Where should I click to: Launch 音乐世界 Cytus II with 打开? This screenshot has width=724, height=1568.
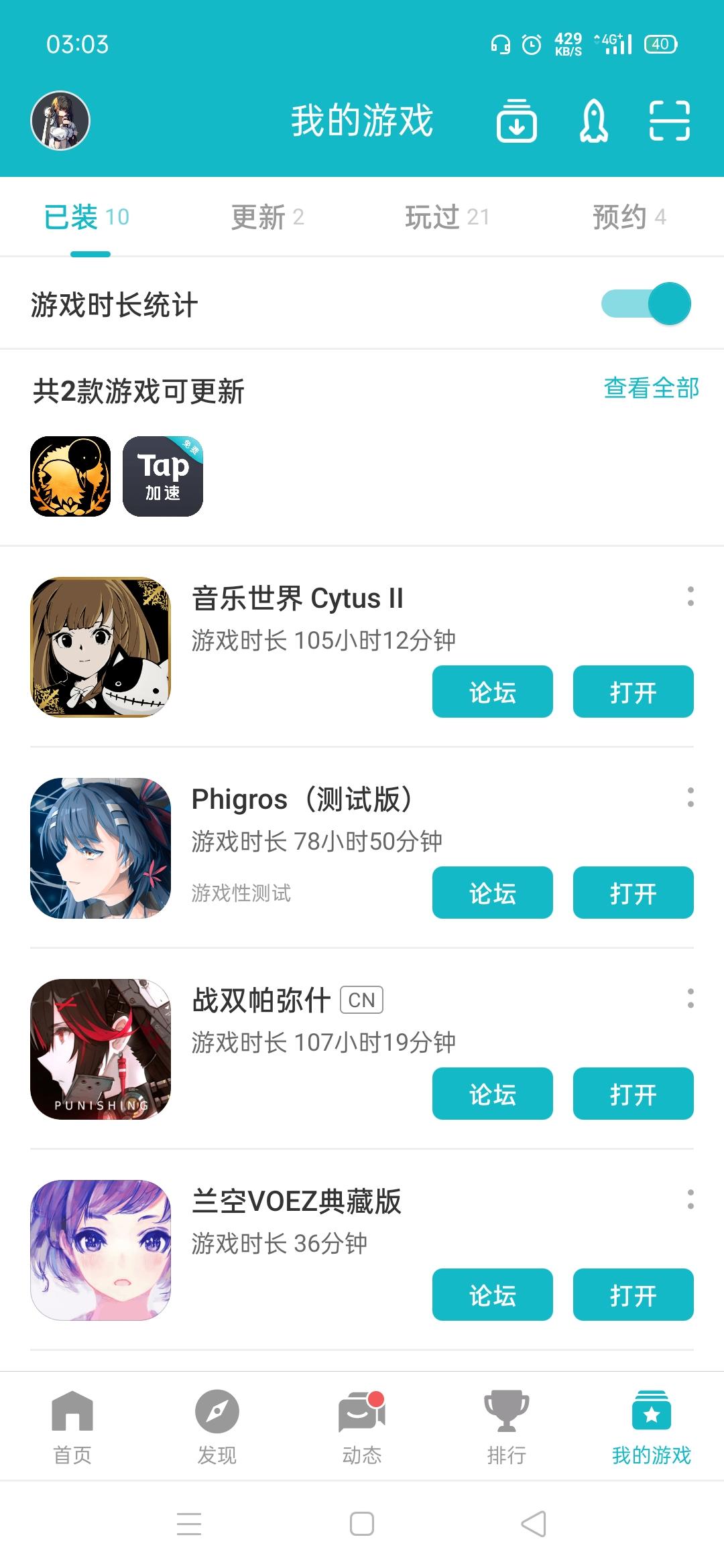tap(633, 692)
